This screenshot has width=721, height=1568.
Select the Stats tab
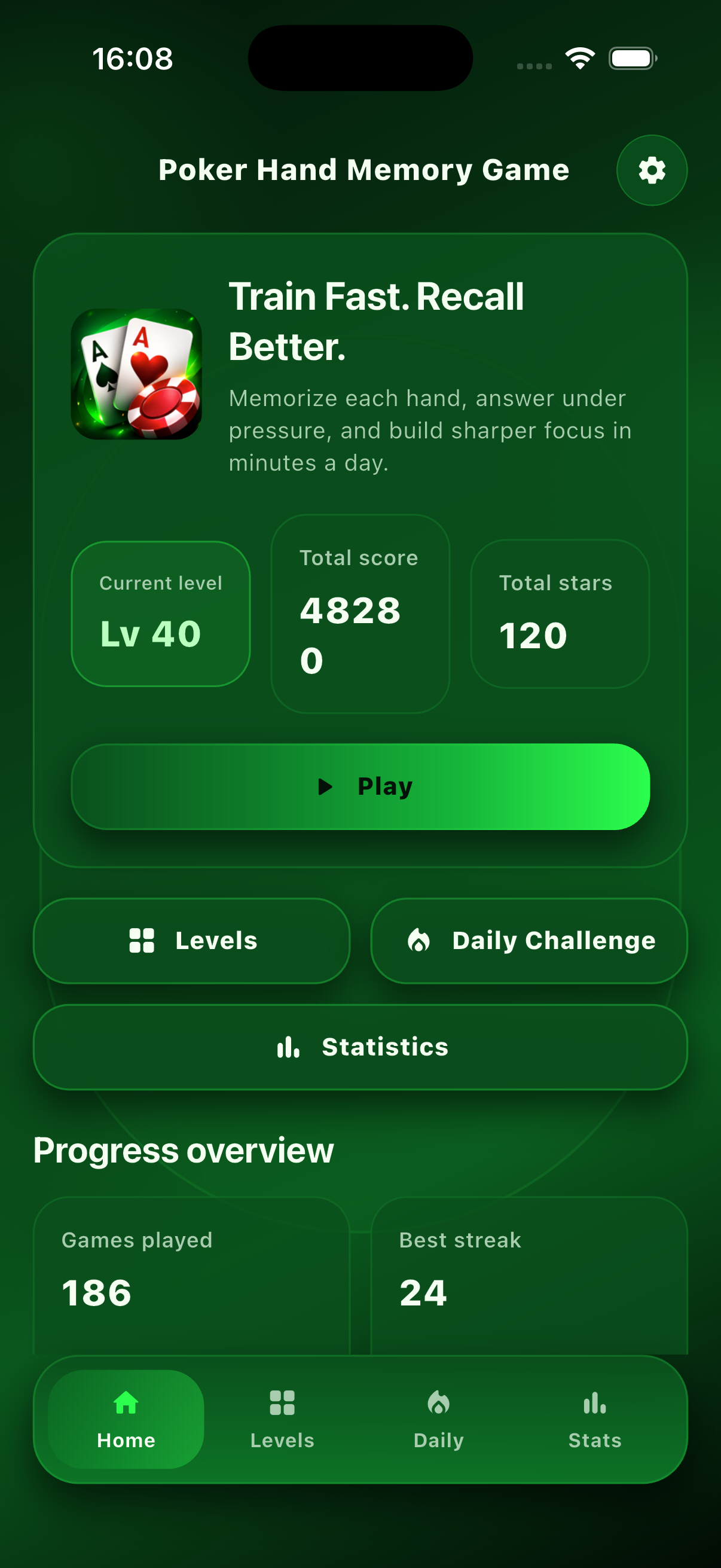coord(594,1419)
